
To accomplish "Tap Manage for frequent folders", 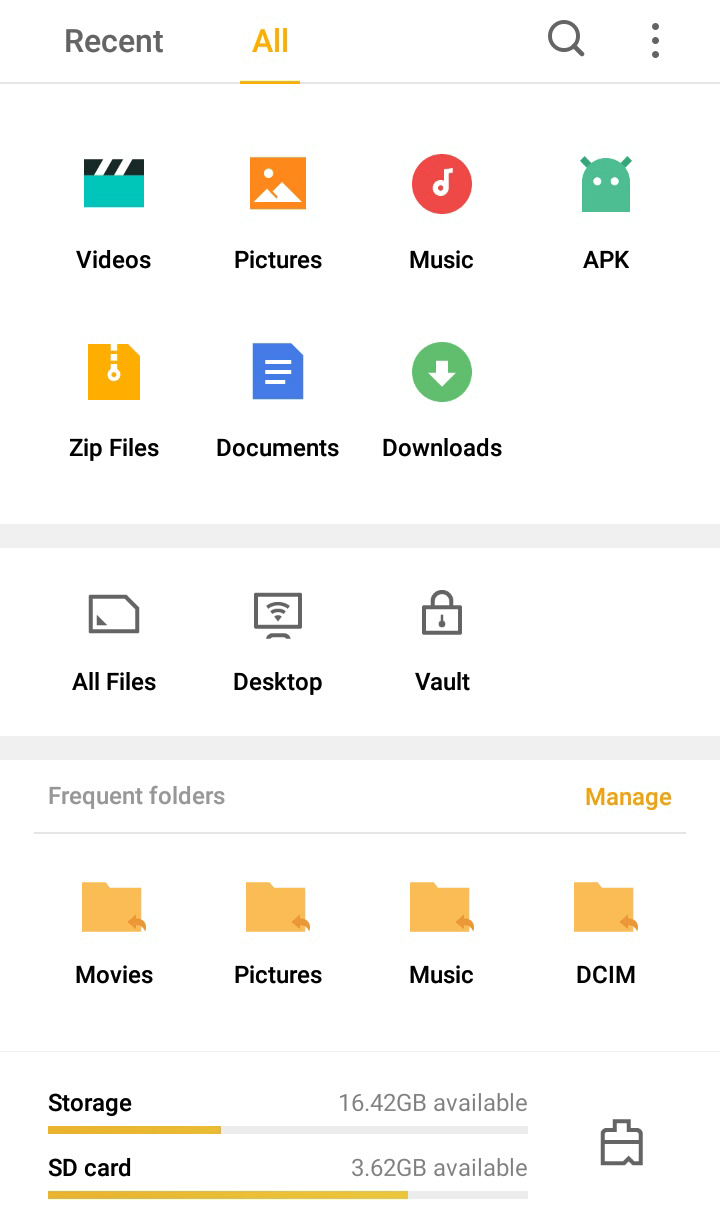I will tap(628, 797).
